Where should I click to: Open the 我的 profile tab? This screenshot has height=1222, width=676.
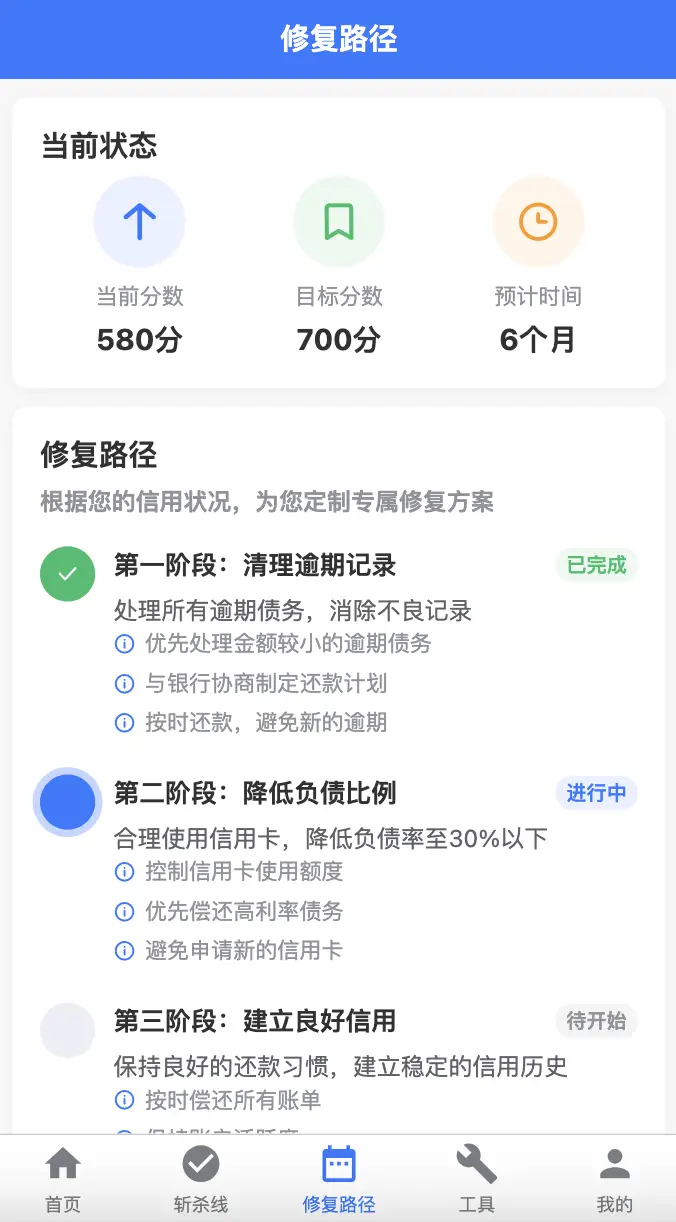pyautogui.click(x=614, y=1179)
